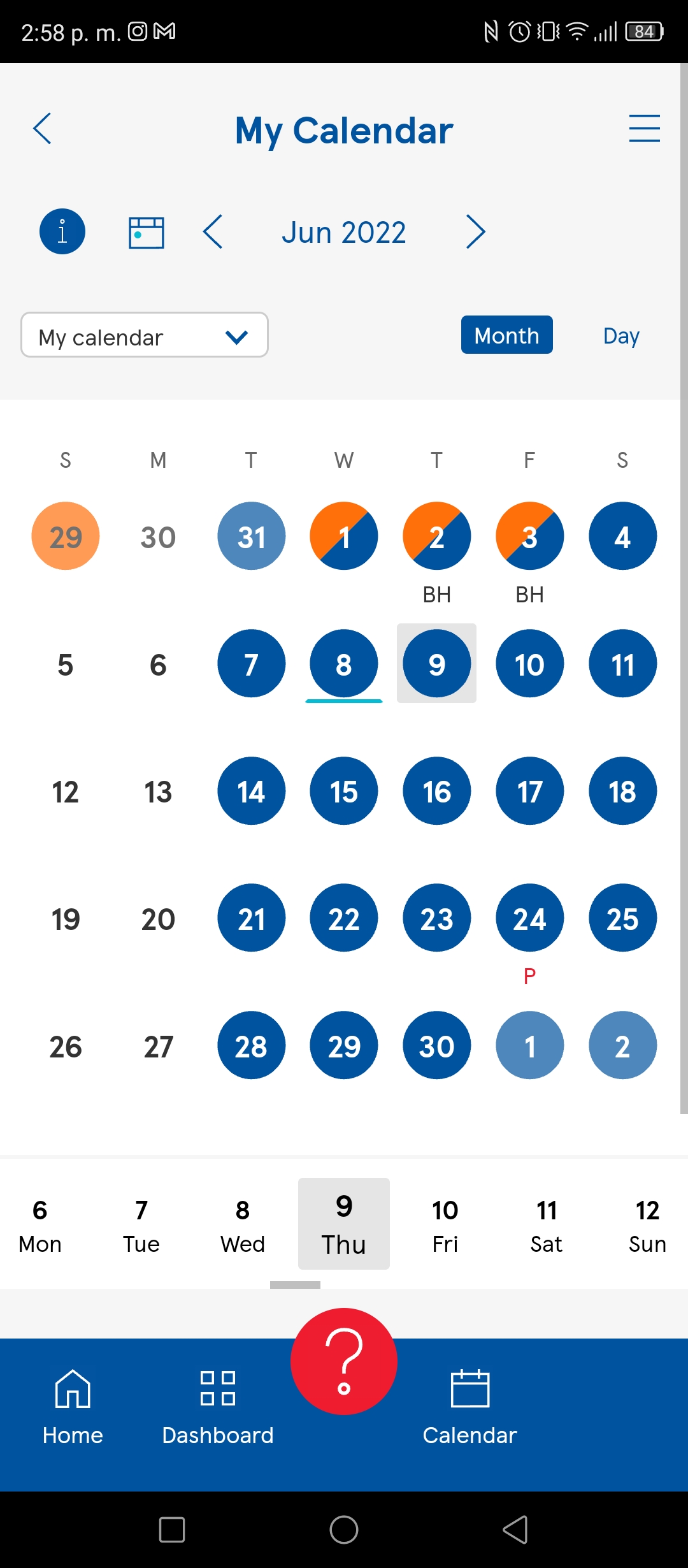Select June 24 marked with P
Viewport: 688px width, 1568px height.
pos(529,918)
